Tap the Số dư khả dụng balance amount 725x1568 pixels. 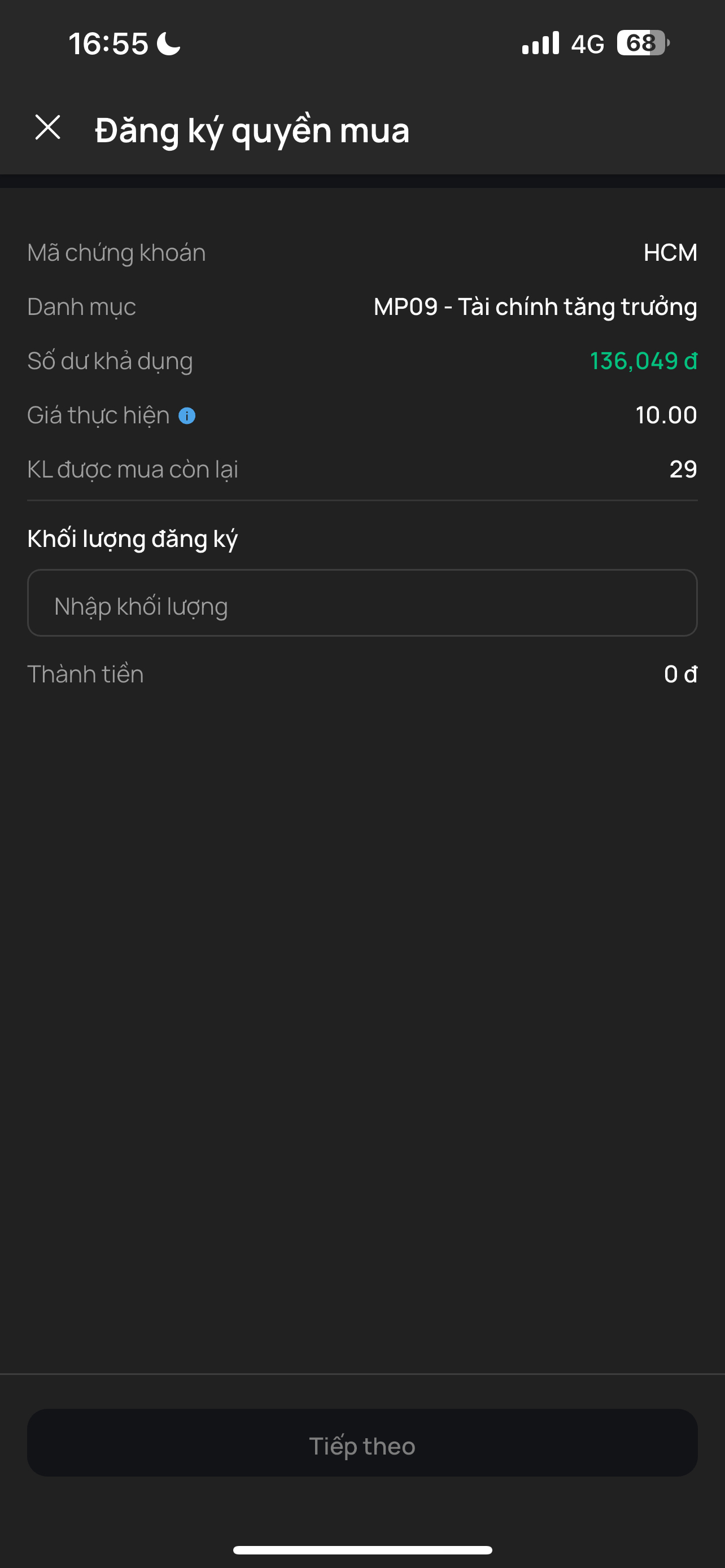(x=644, y=360)
